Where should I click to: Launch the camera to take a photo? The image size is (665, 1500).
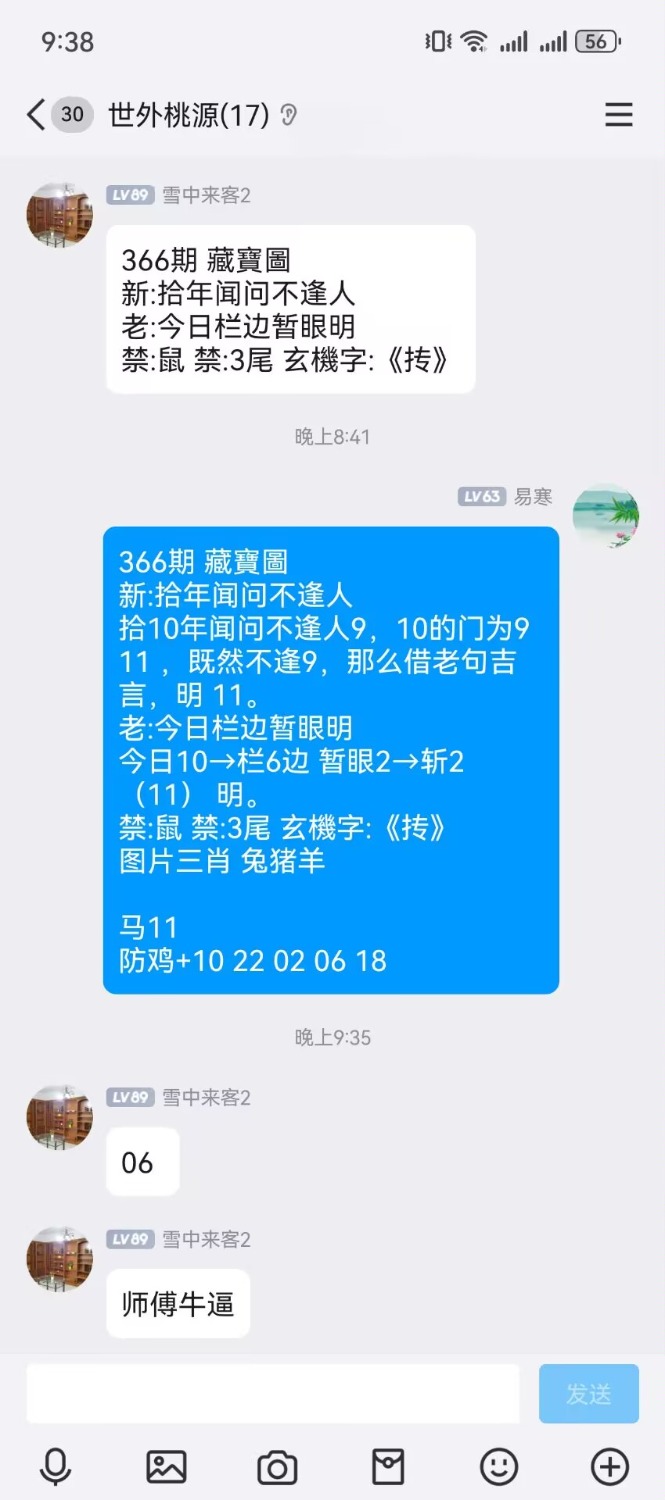click(277, 1467)
